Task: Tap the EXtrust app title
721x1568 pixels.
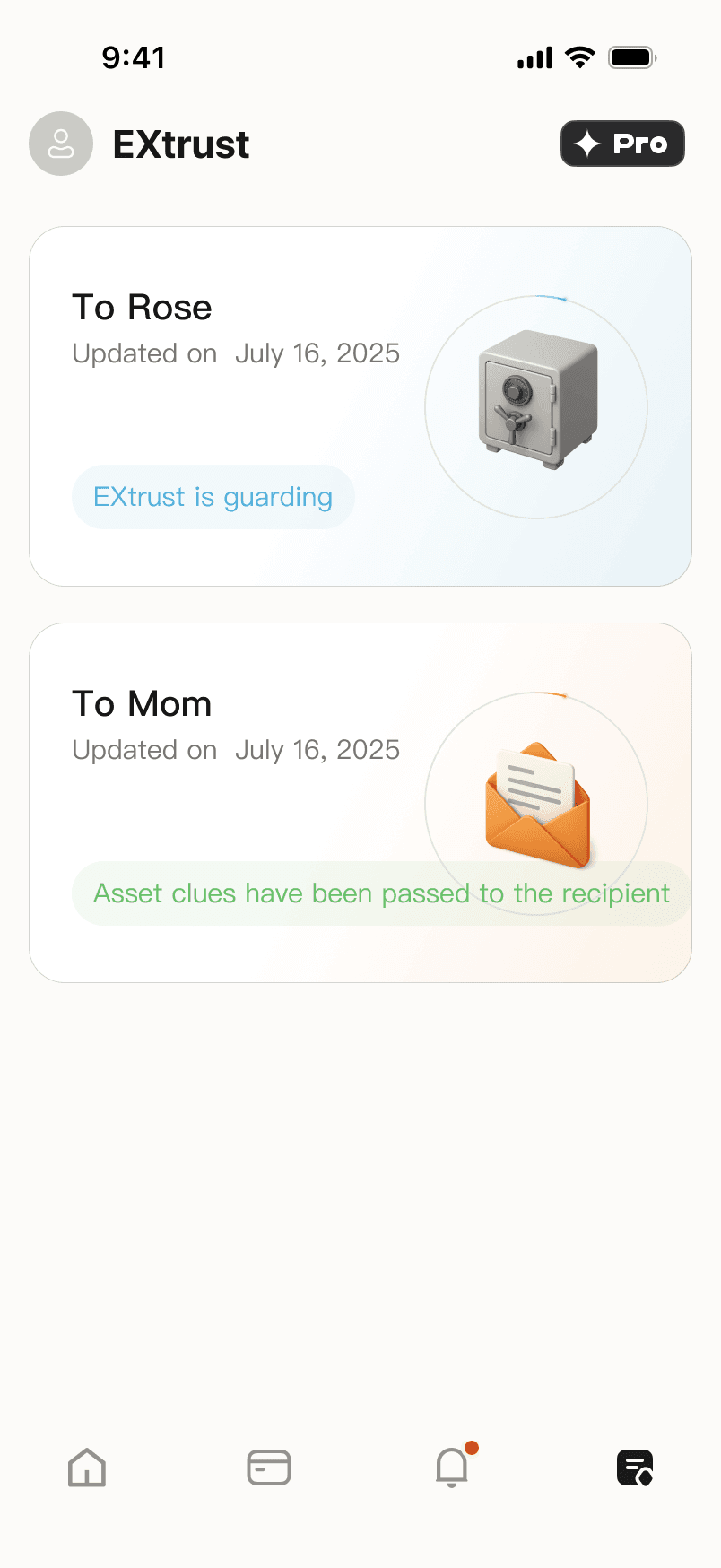Action: click(x=182, y=144)
